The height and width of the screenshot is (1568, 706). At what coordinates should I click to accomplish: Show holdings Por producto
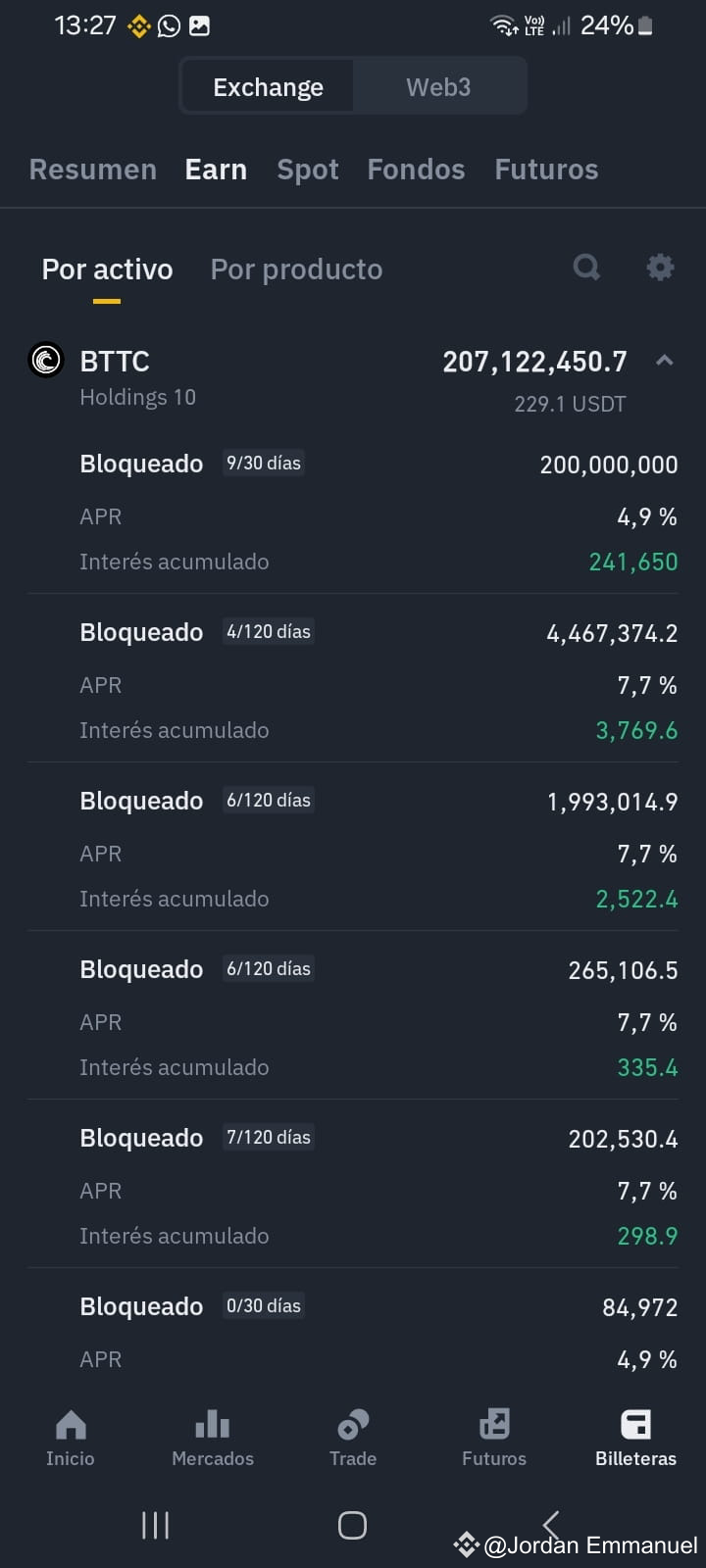pyautogui.click(x=296, y=269)
